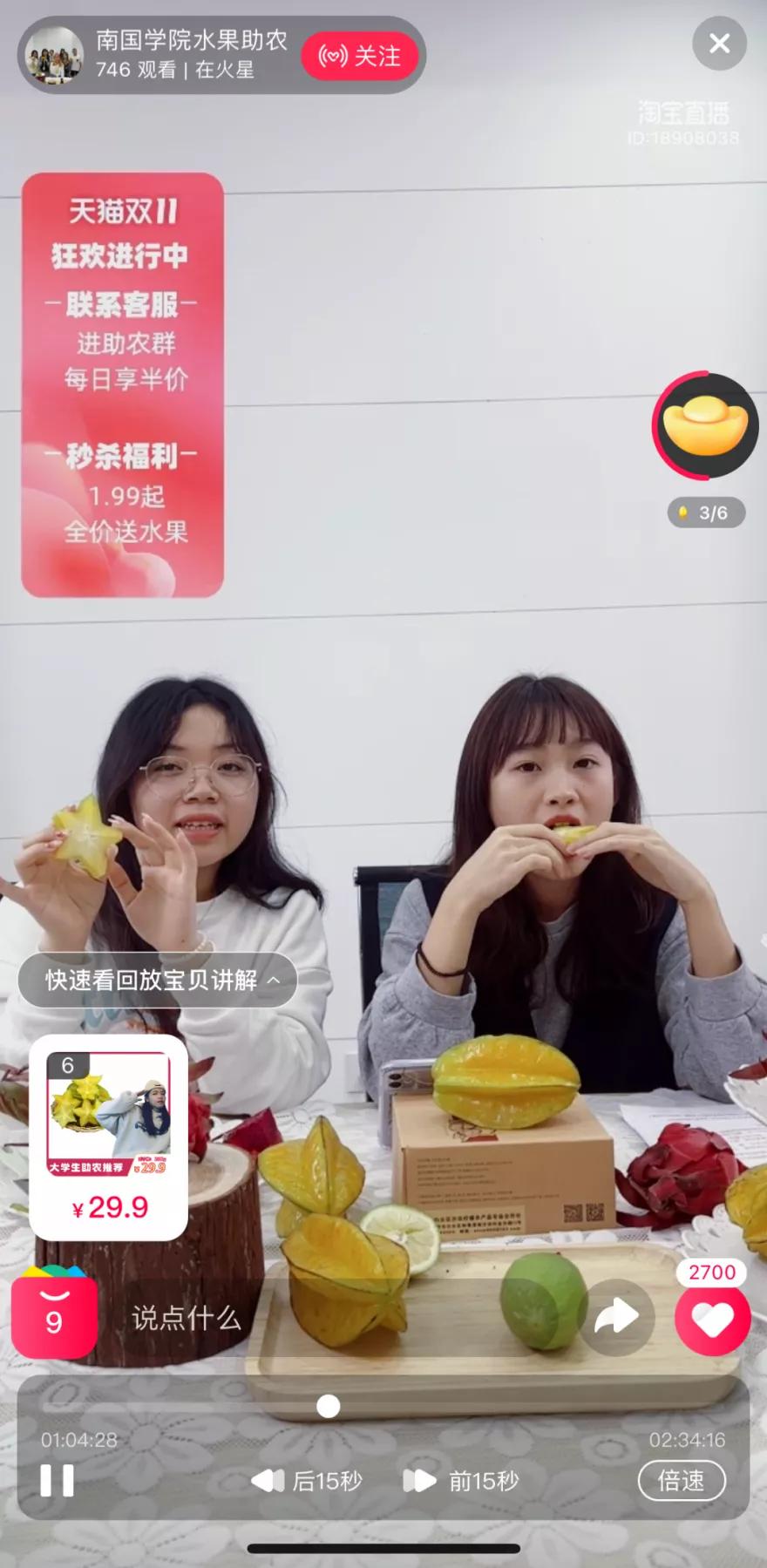
Task: Pause the replay playback
Action: coord(58,1481)
